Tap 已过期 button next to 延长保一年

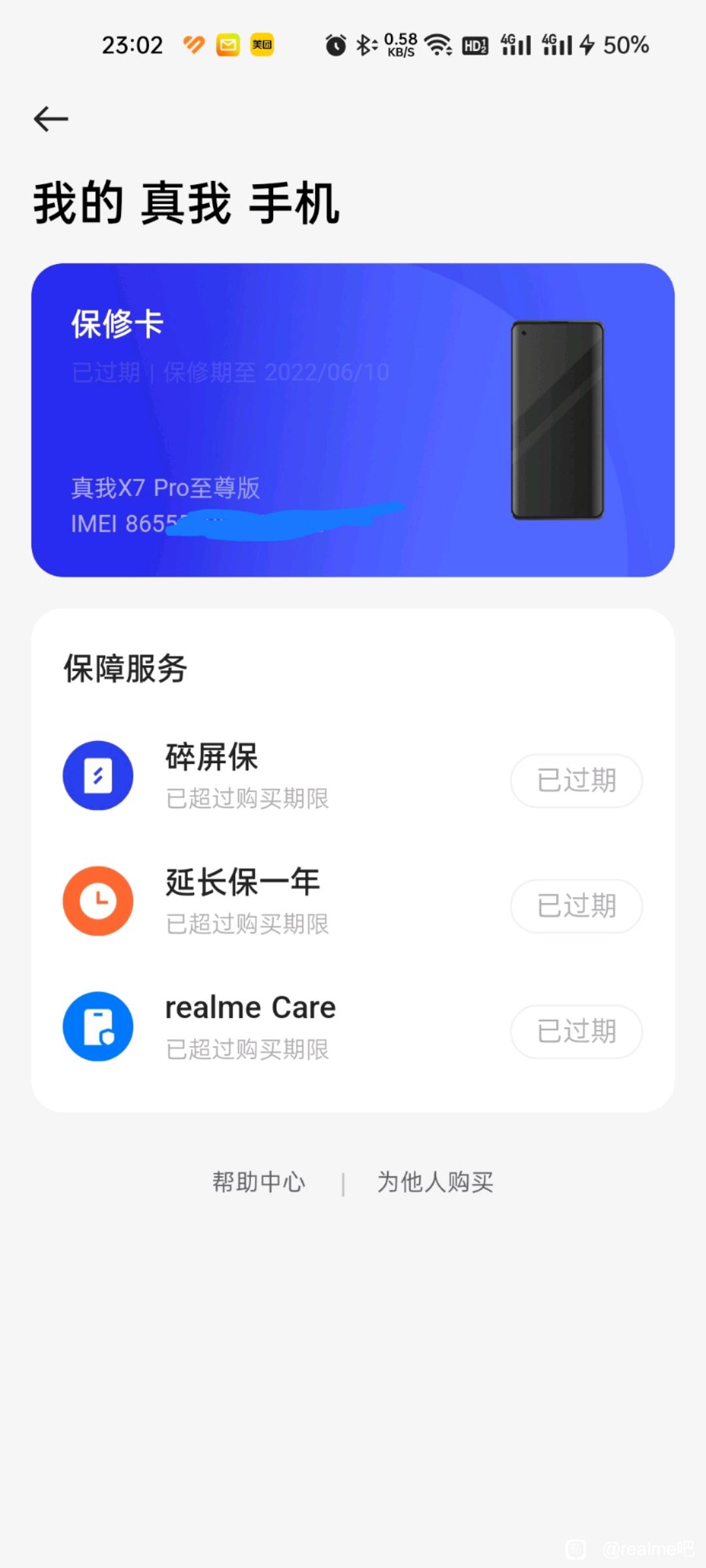[577, 906]
